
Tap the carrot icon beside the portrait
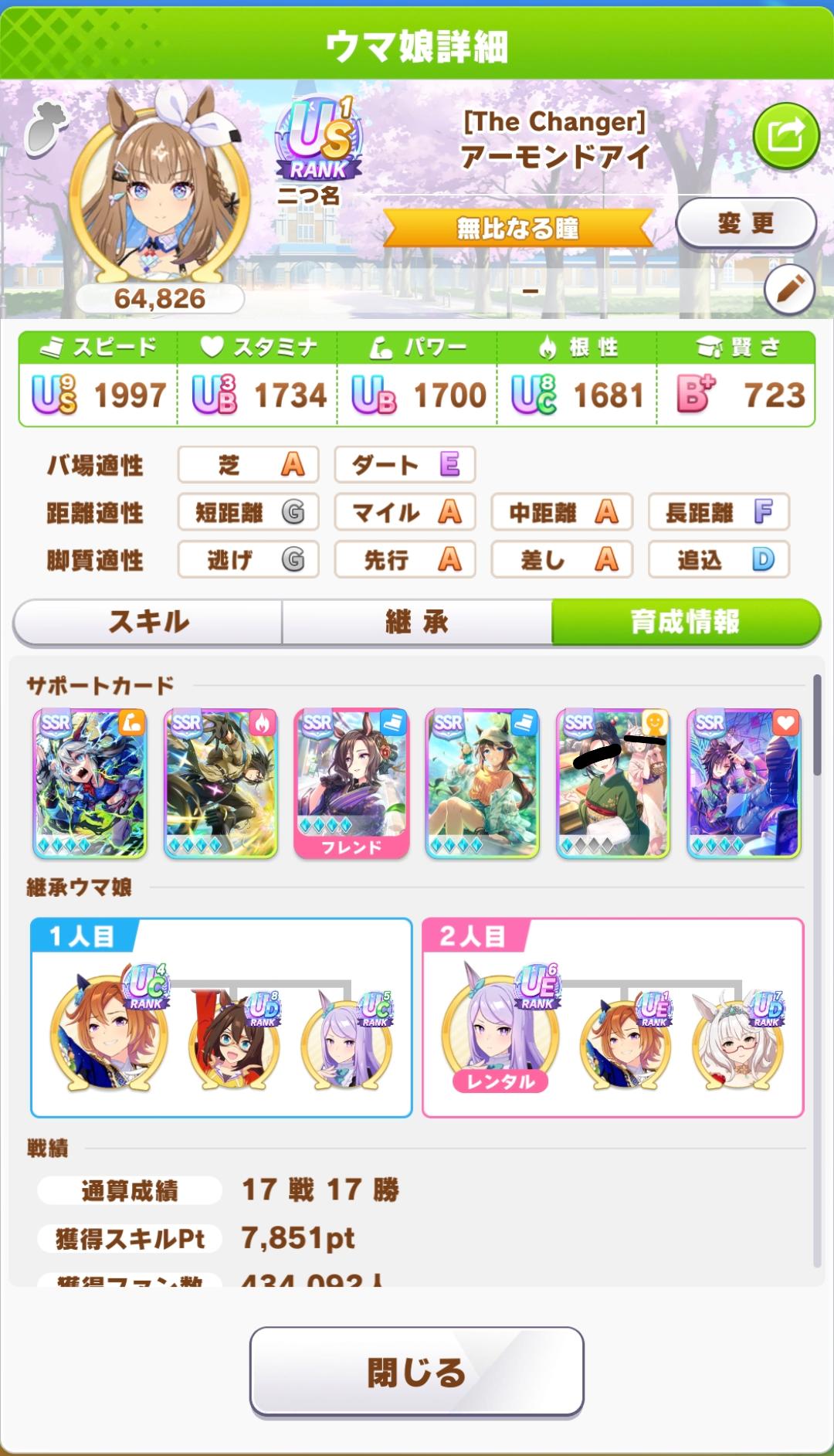pyautogui.click(x=45, y=127)
